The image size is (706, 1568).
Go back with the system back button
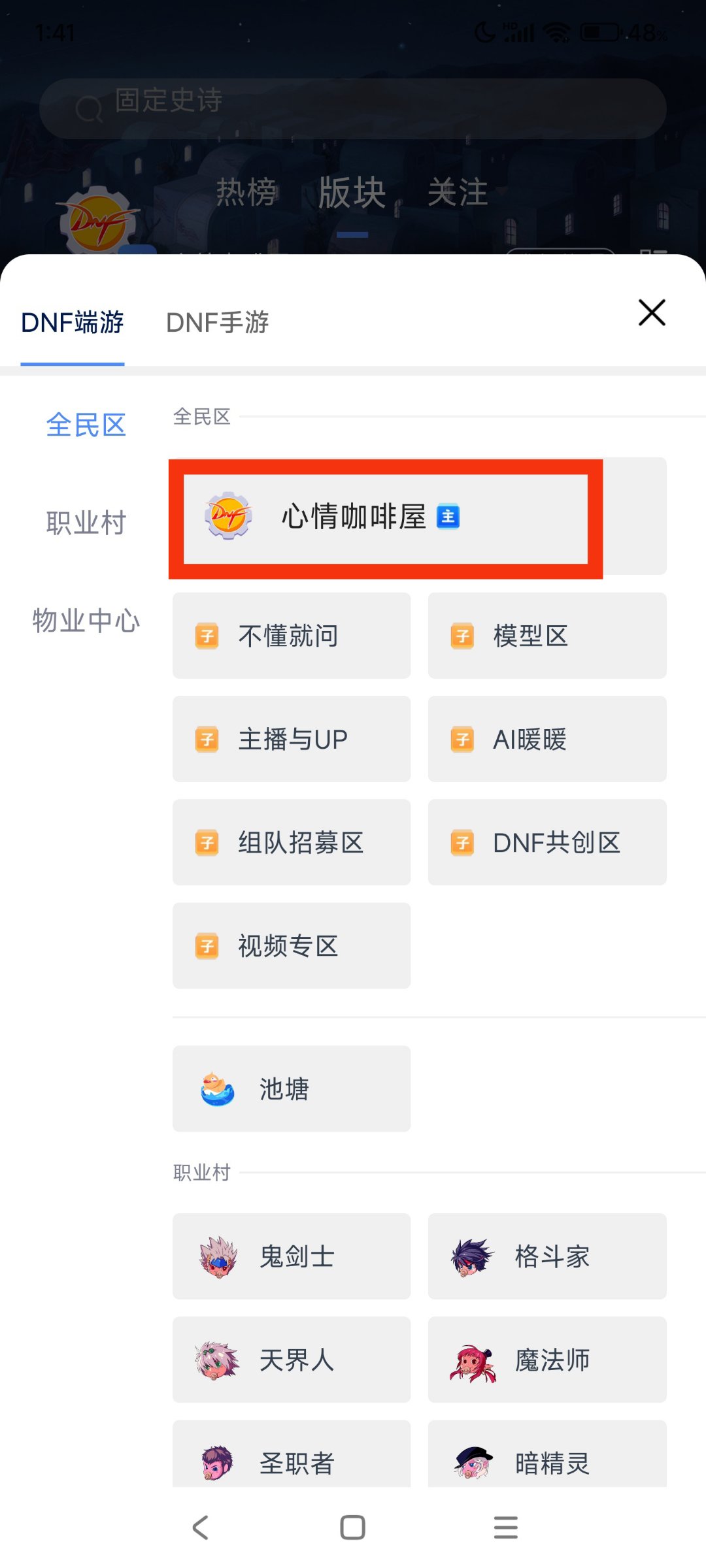pos(200,1527)
